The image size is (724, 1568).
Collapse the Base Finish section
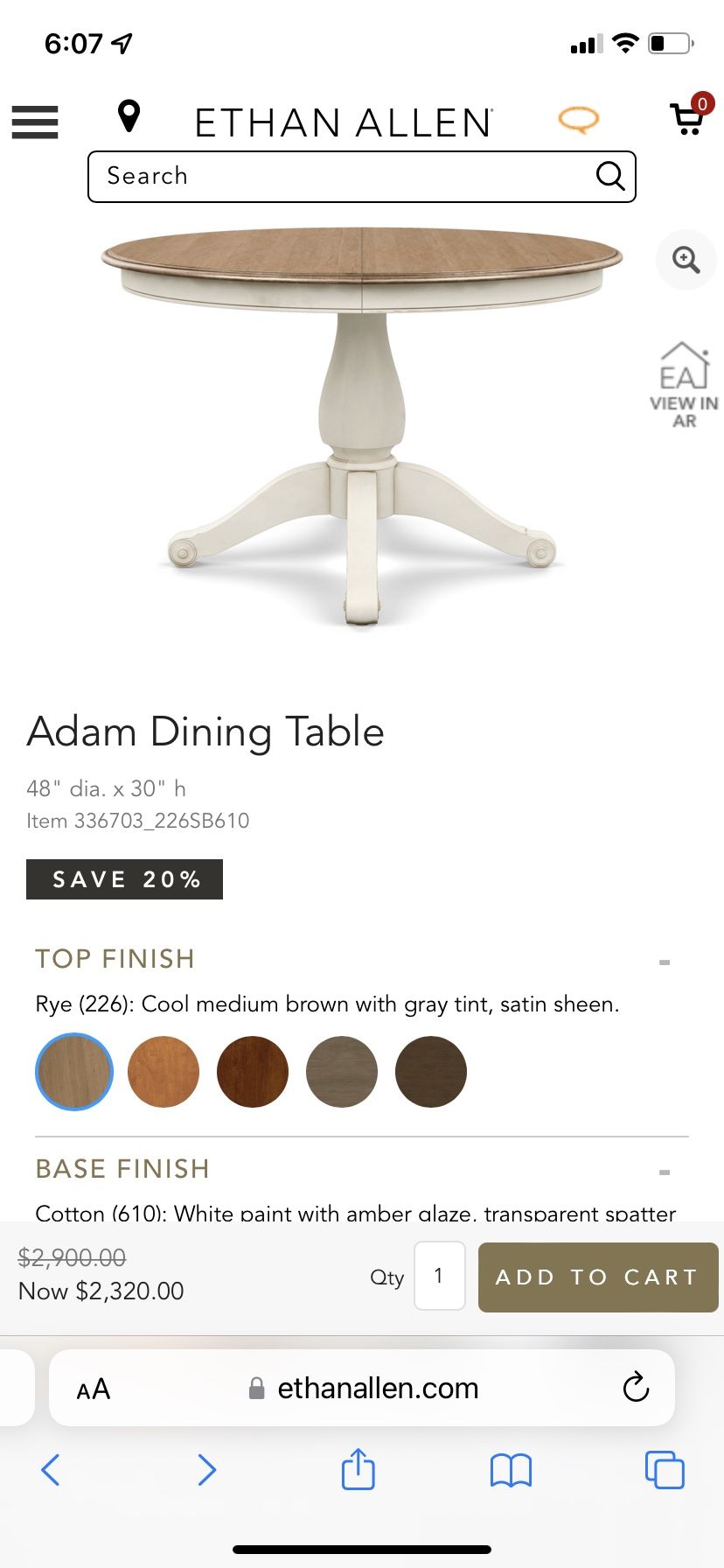665,1172
